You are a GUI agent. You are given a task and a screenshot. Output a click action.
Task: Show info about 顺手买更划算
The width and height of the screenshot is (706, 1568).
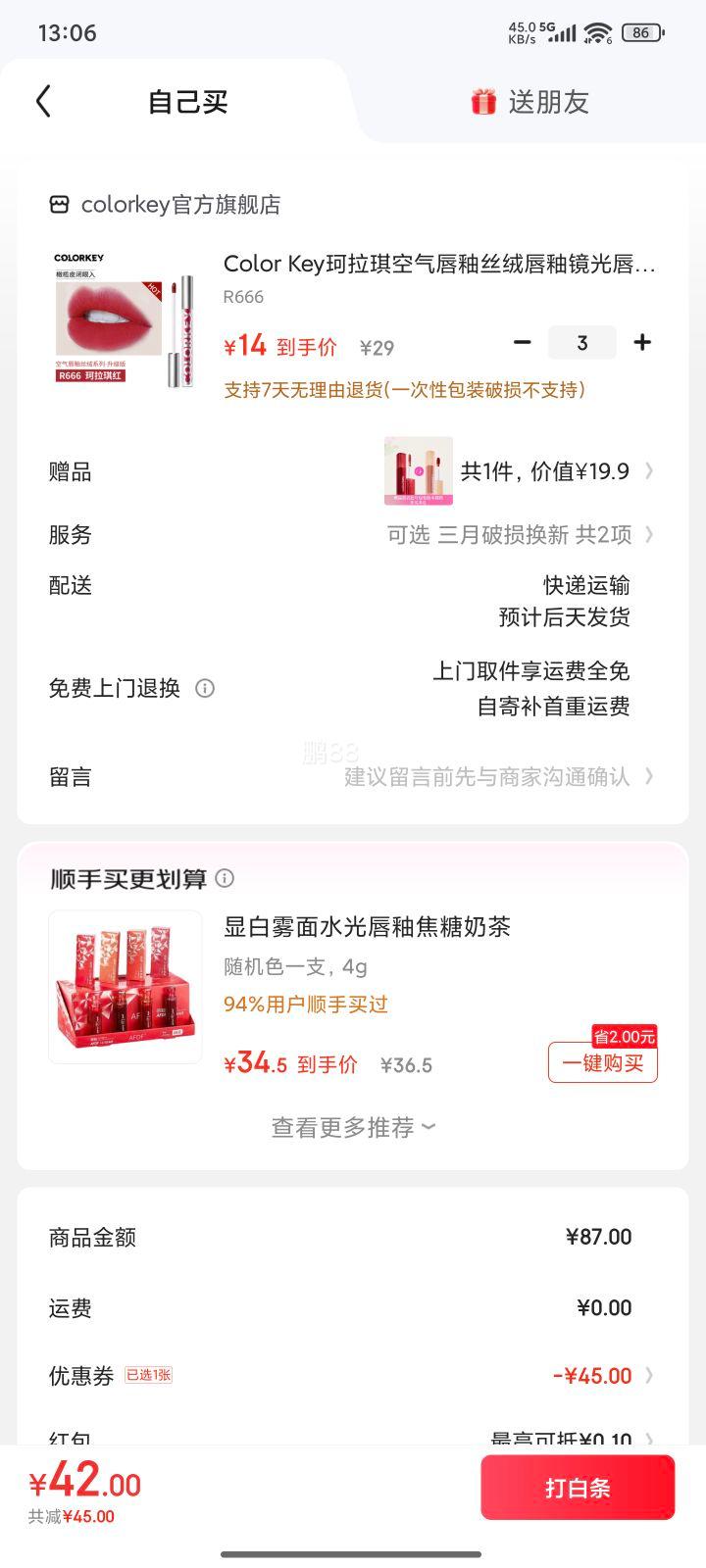coord(225,878)
